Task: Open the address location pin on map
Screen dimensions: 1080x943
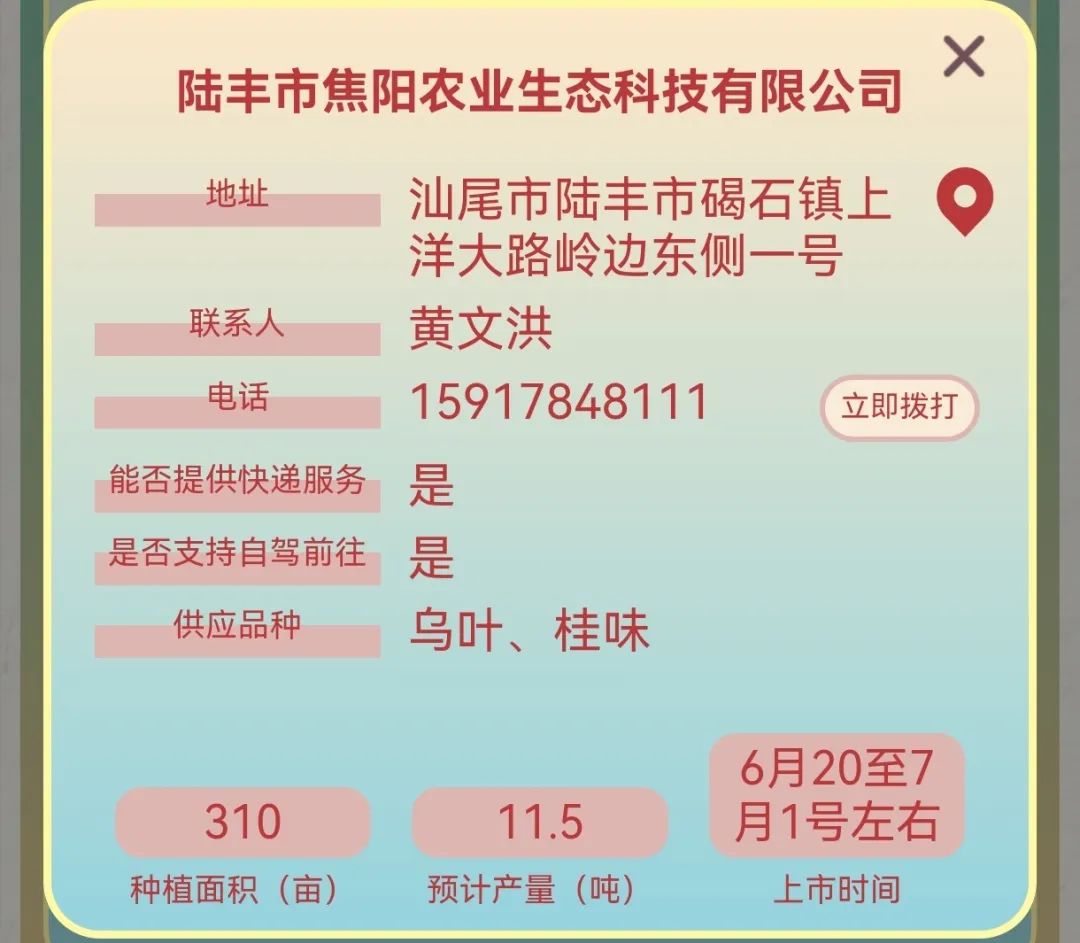Action: pyautogui.click(x=964, y=200)
